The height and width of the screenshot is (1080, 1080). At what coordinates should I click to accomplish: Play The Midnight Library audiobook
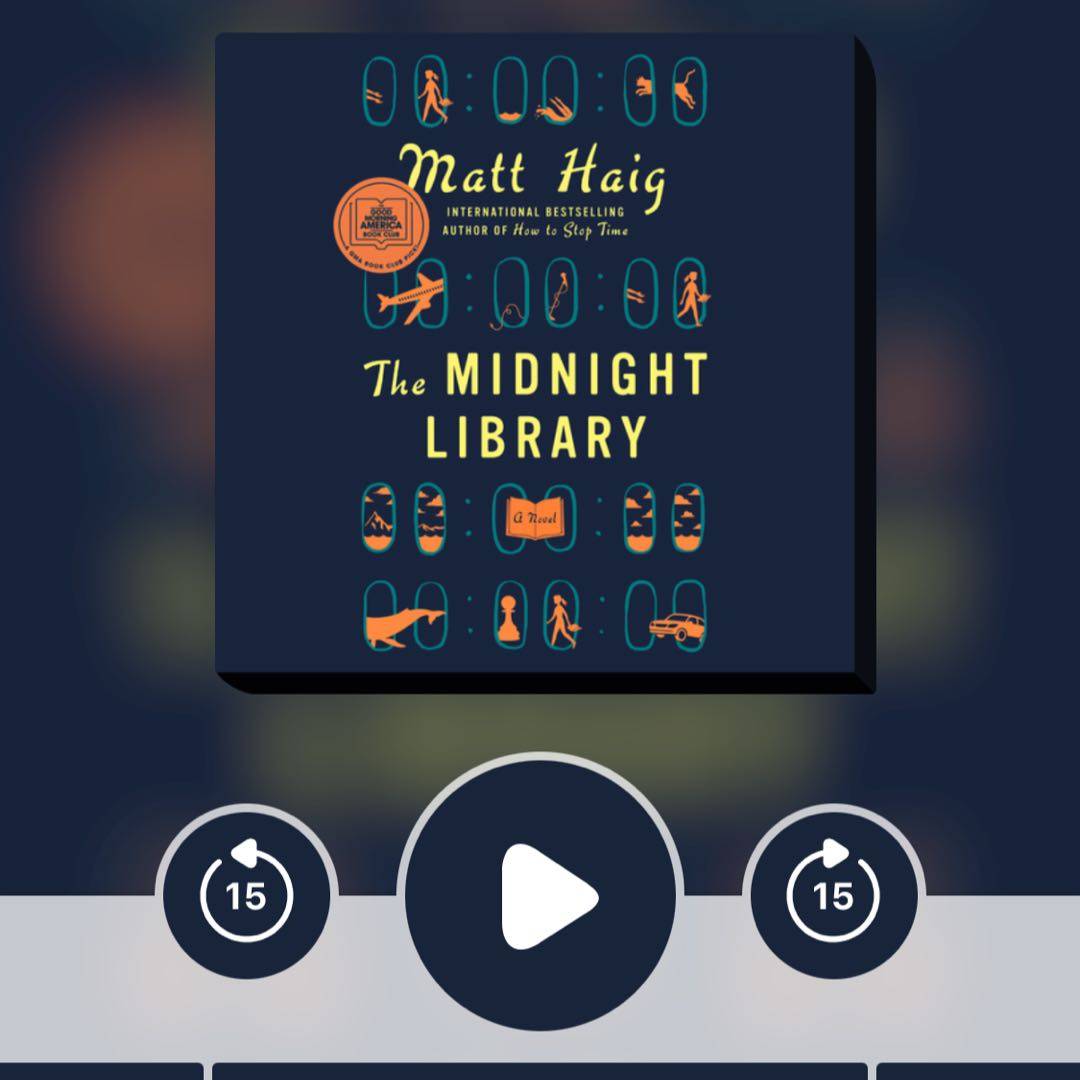coord(541,895)
